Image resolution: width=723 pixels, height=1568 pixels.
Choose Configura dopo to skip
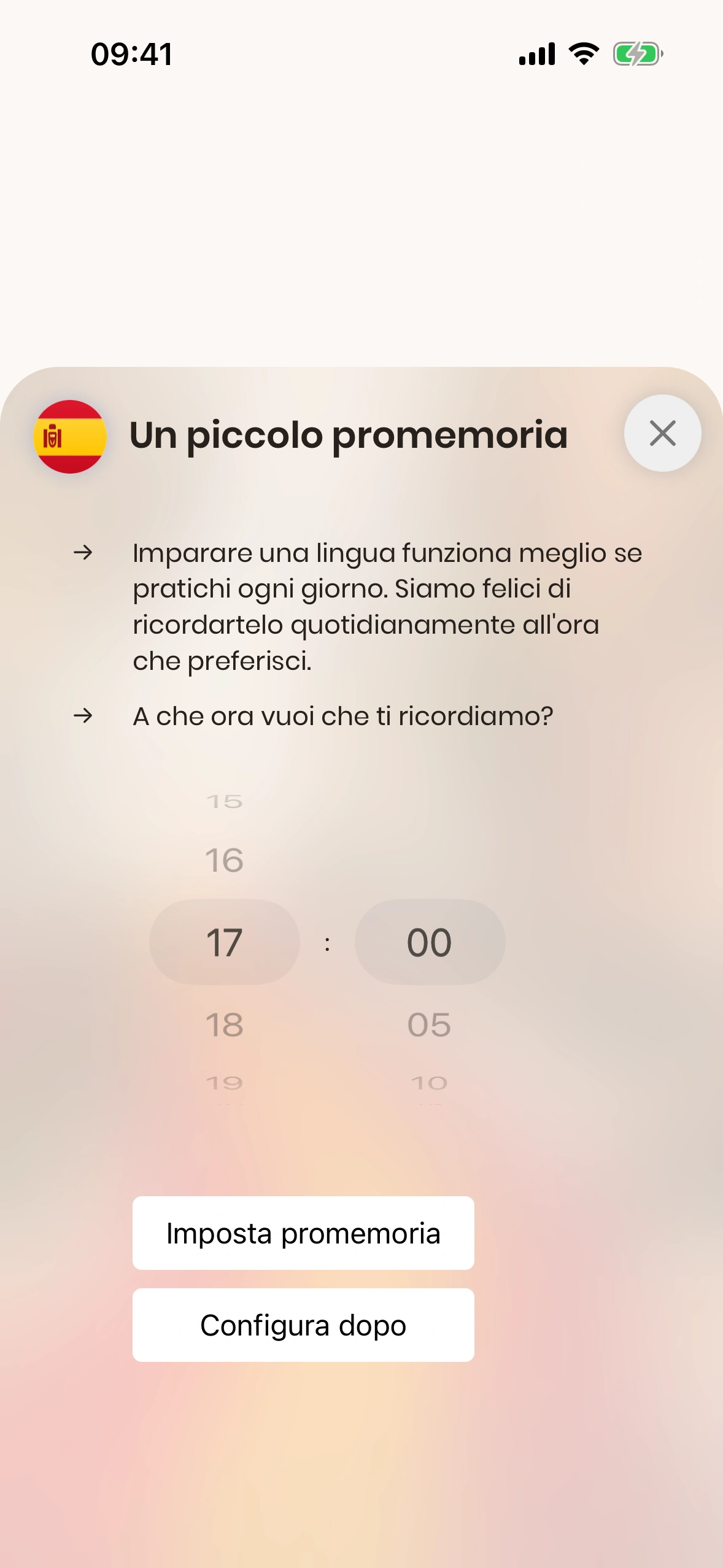tap(303, 1325)
